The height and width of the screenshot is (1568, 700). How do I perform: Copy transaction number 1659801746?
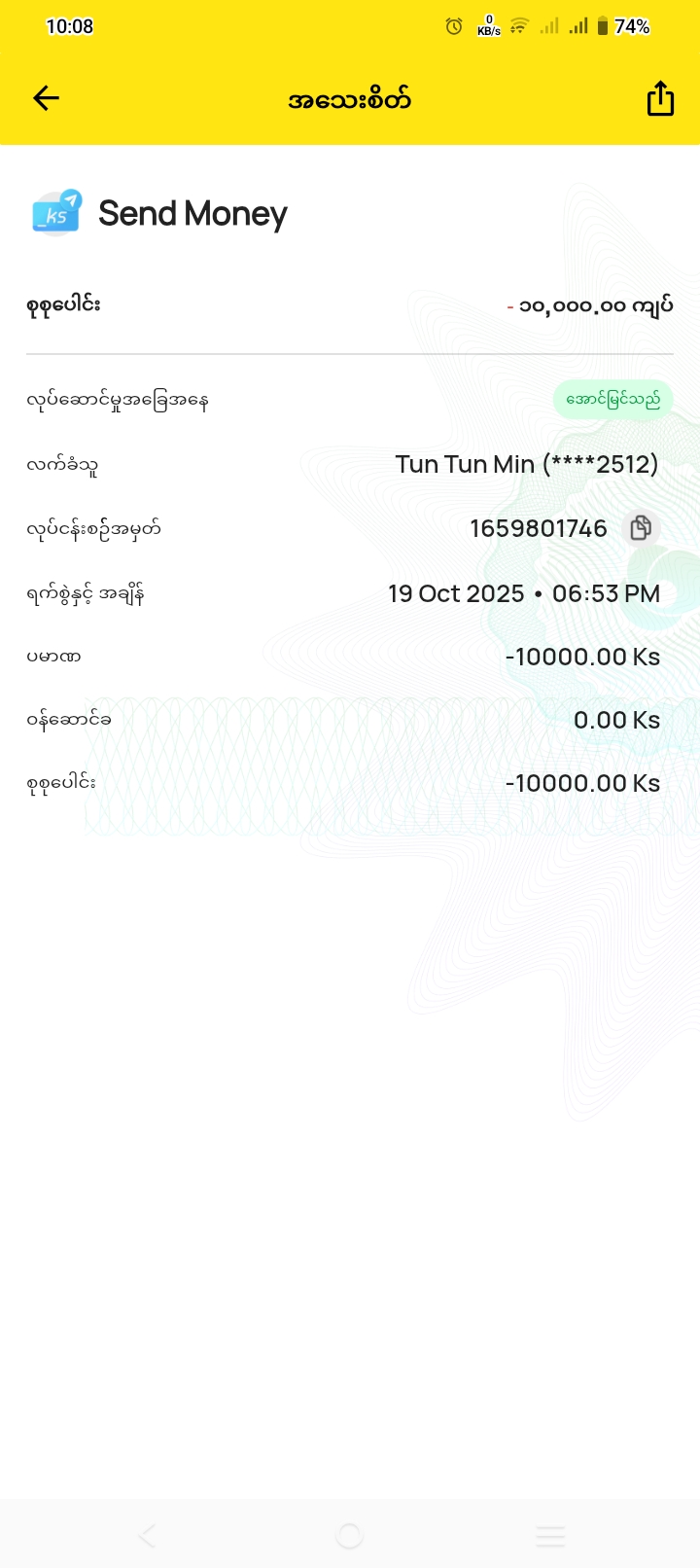coord(641,528)
